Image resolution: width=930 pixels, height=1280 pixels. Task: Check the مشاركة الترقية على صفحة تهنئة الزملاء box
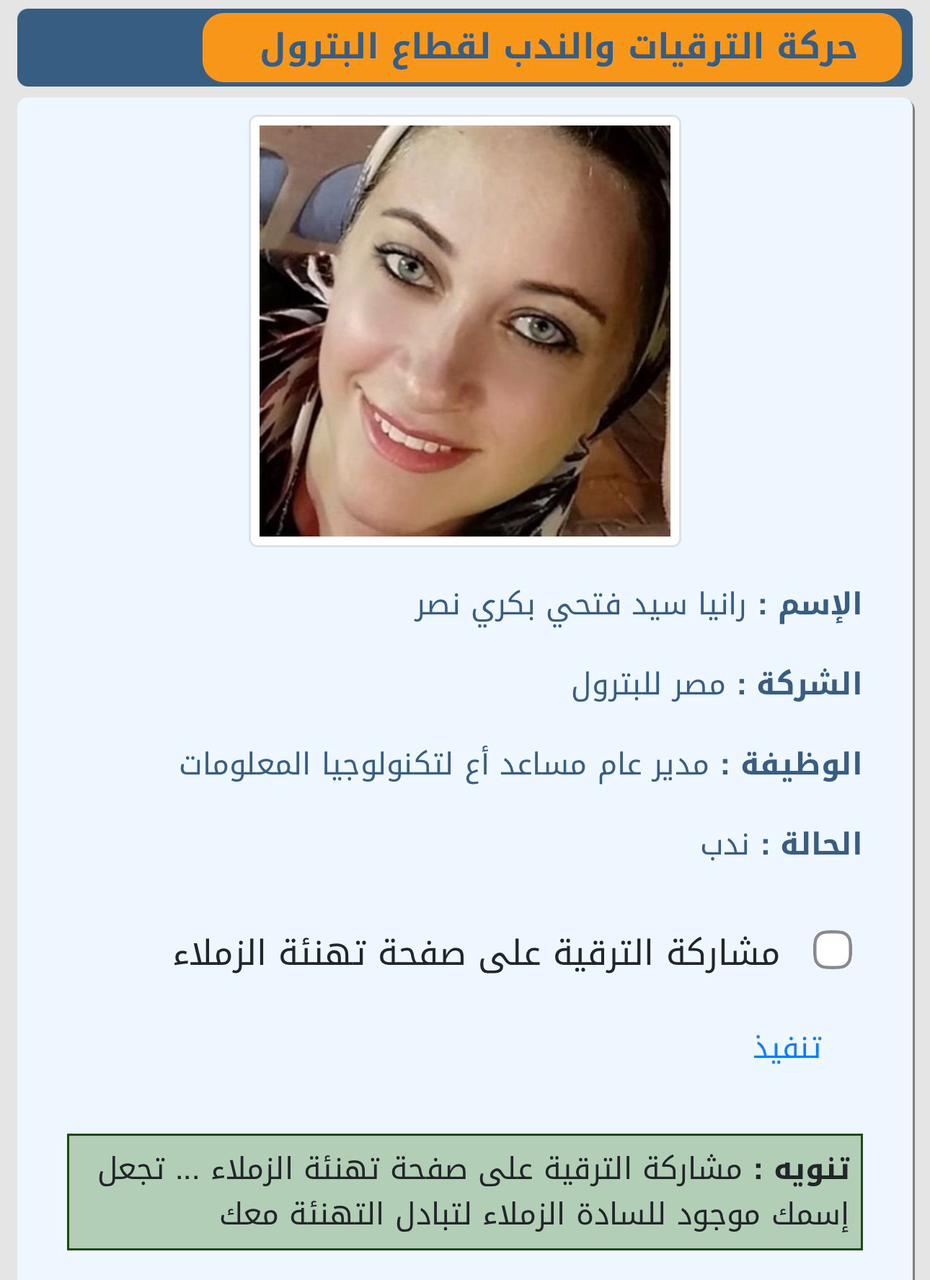[x=832, y=950]
